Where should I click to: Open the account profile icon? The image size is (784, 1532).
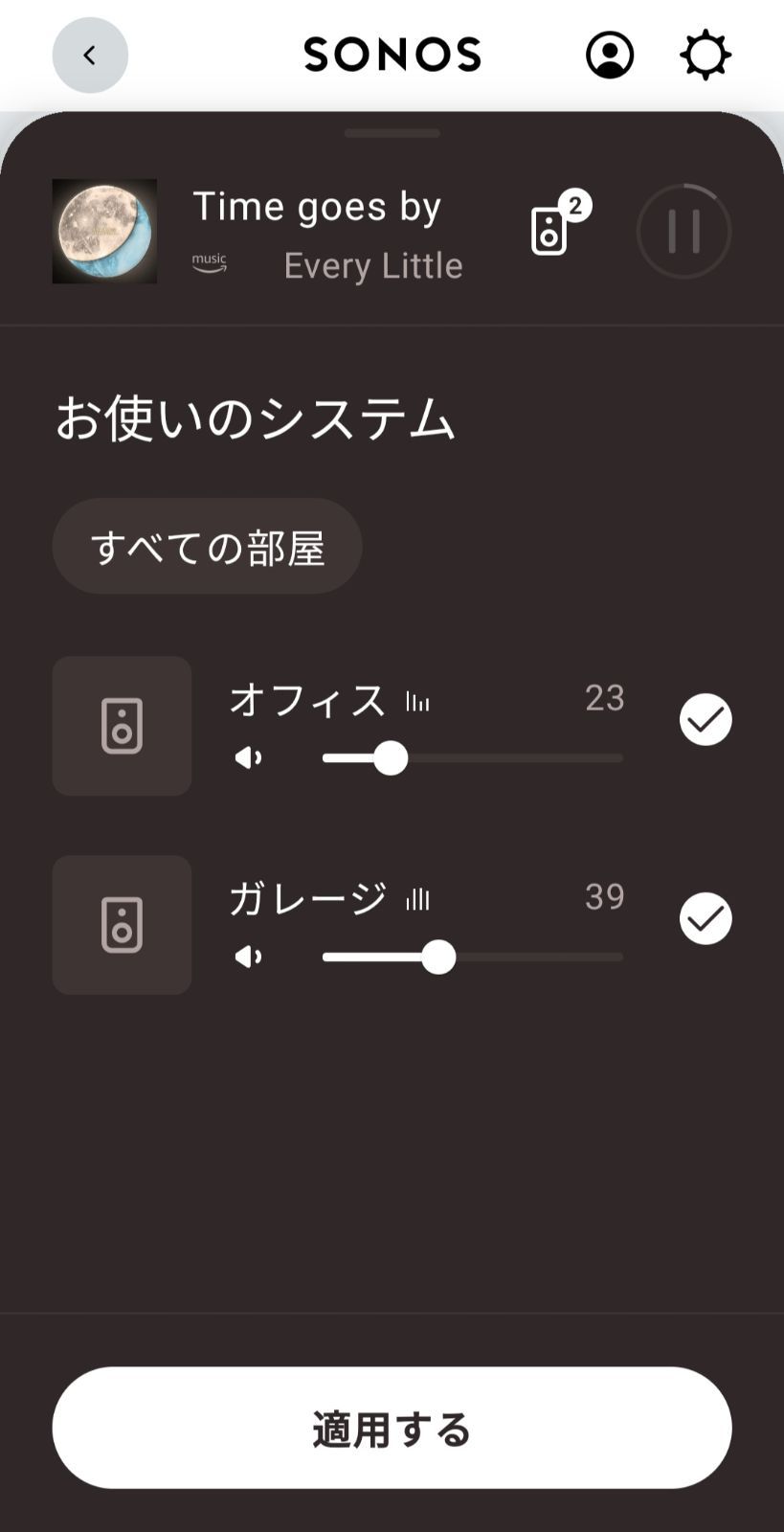(609, 56)
